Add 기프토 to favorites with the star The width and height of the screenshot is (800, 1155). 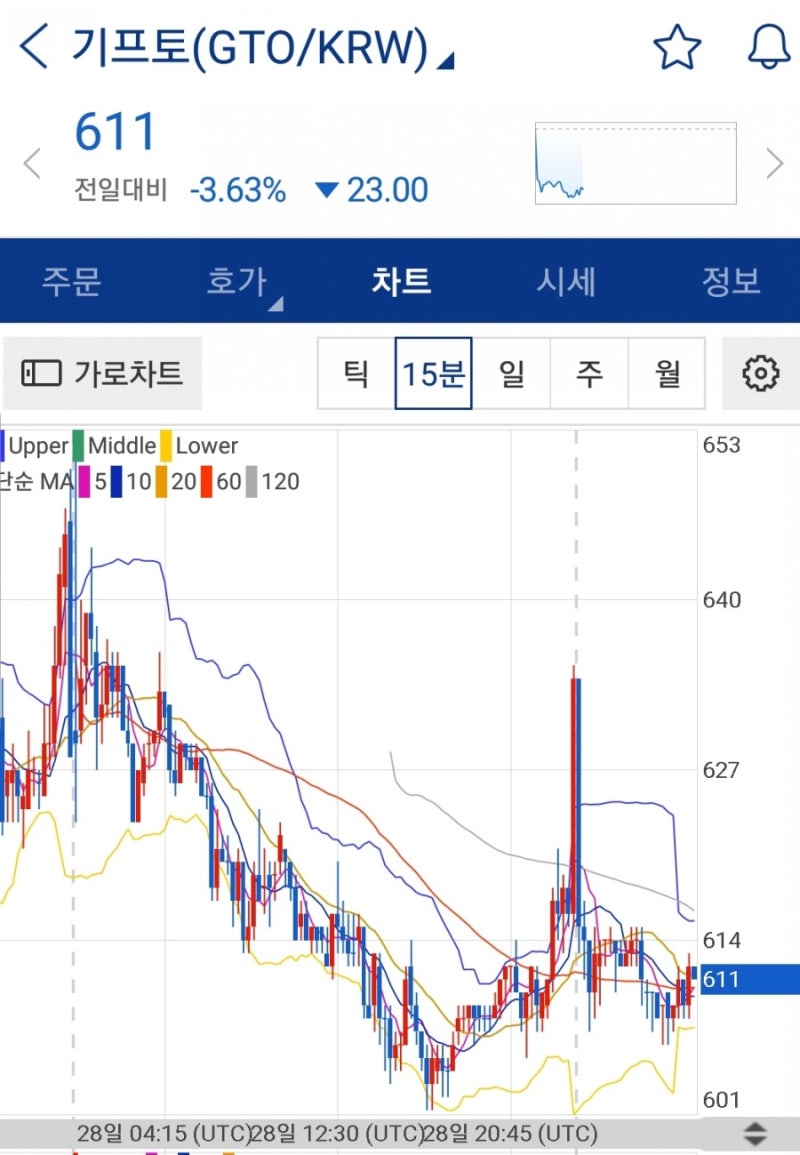click(x=678, y=45)
